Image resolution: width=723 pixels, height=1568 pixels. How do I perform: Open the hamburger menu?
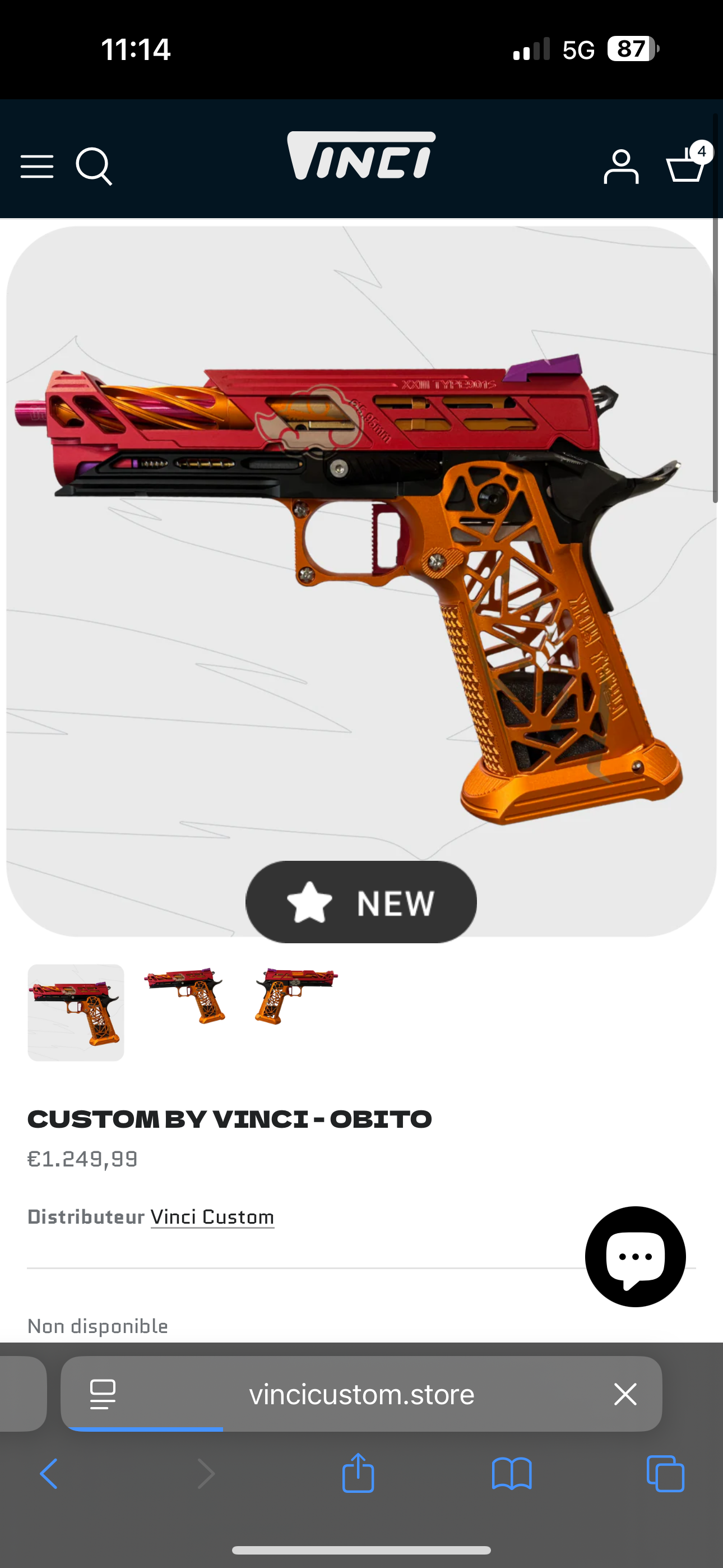37,166
